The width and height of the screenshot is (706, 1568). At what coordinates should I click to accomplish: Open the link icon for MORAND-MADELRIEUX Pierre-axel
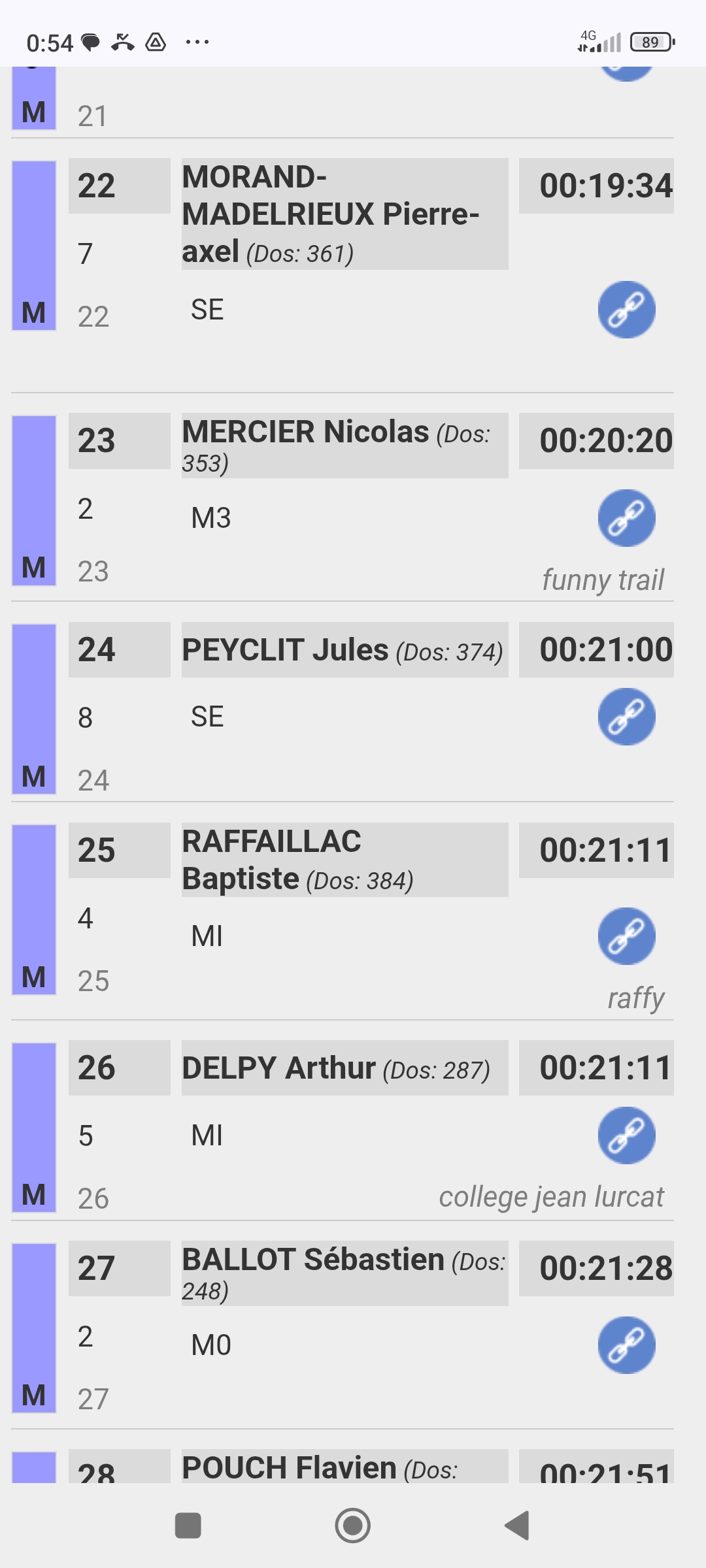point(626,310)
